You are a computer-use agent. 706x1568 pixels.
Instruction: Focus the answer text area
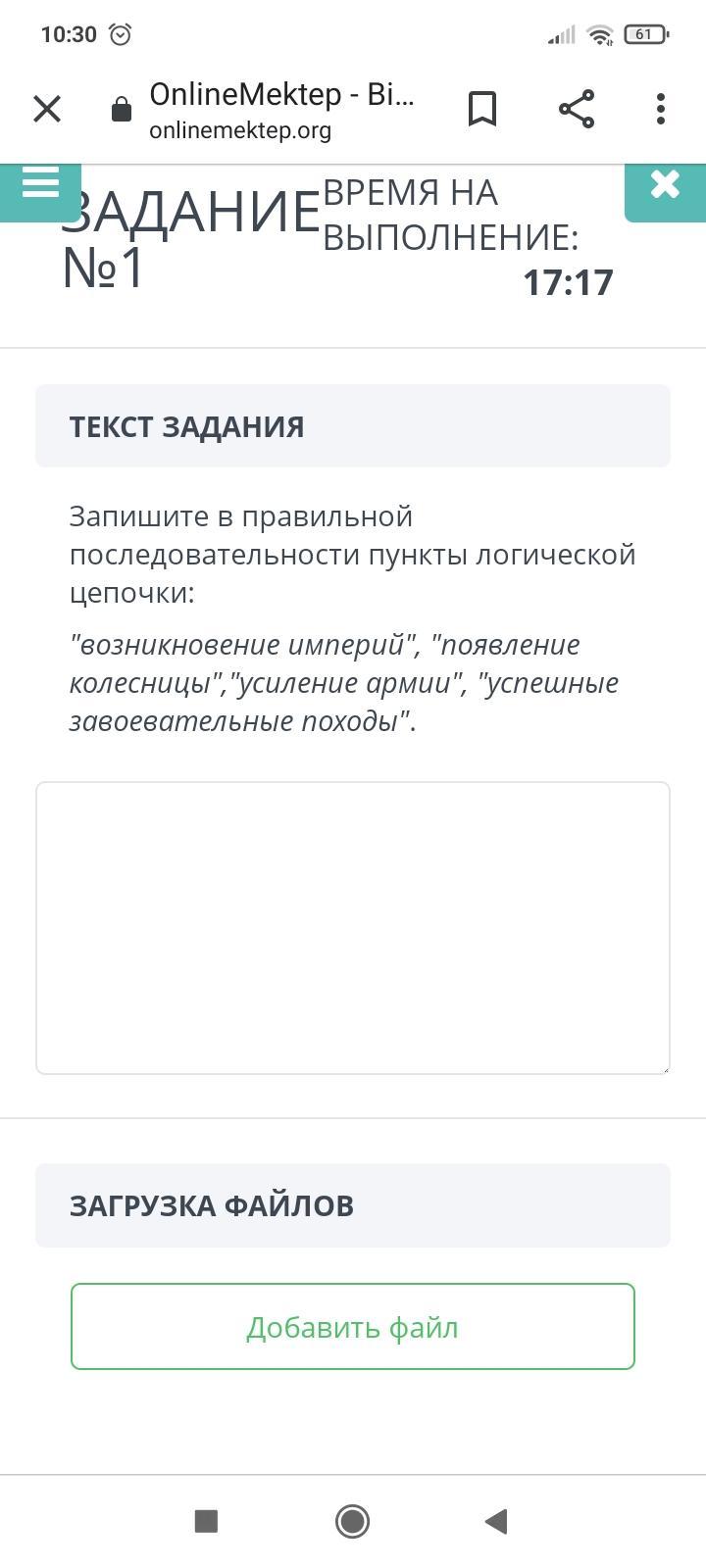coord(353,928)
